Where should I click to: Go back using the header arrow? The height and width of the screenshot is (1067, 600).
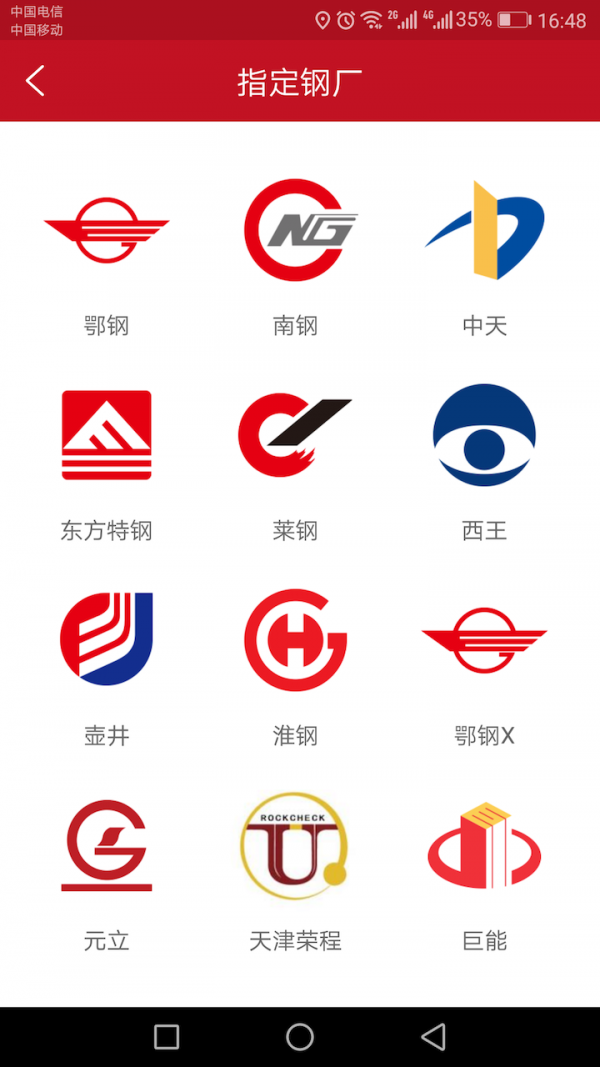(x=35, y=81)
